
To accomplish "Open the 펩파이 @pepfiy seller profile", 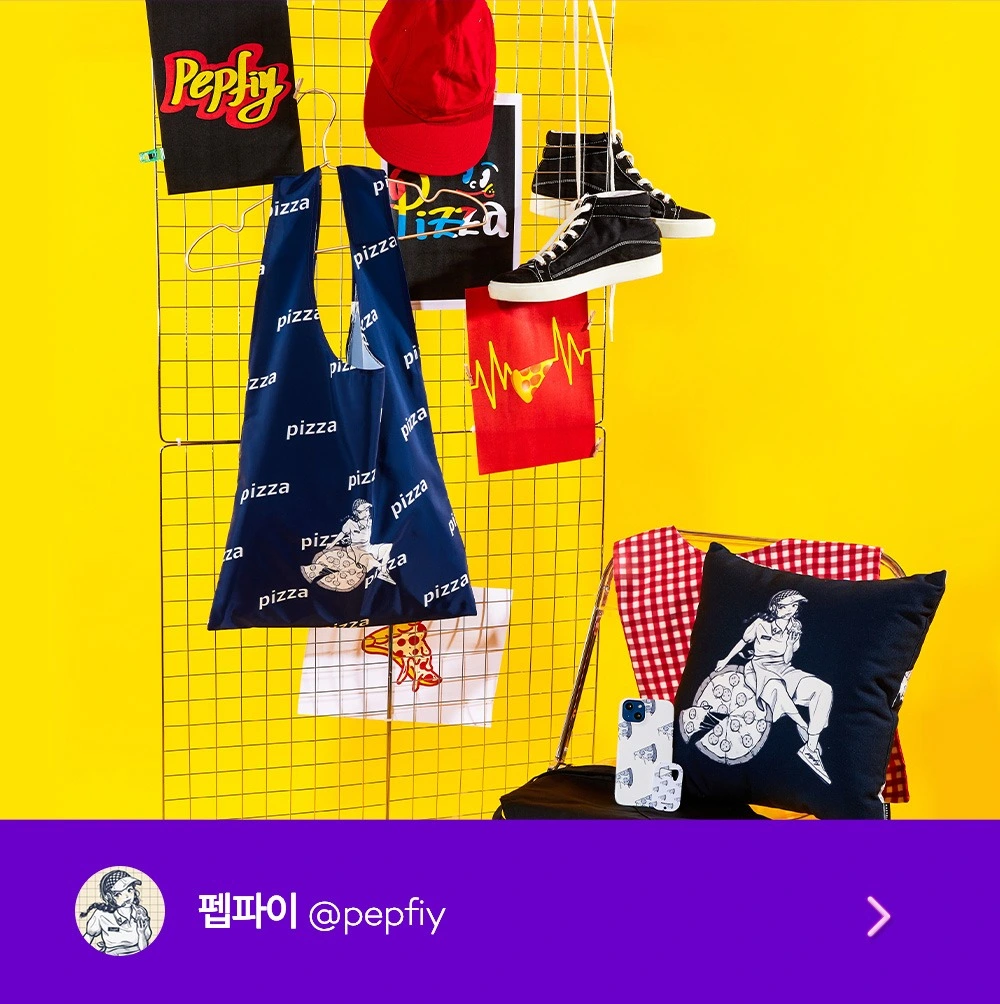I will pyautogui.click(x=320, y=914).
